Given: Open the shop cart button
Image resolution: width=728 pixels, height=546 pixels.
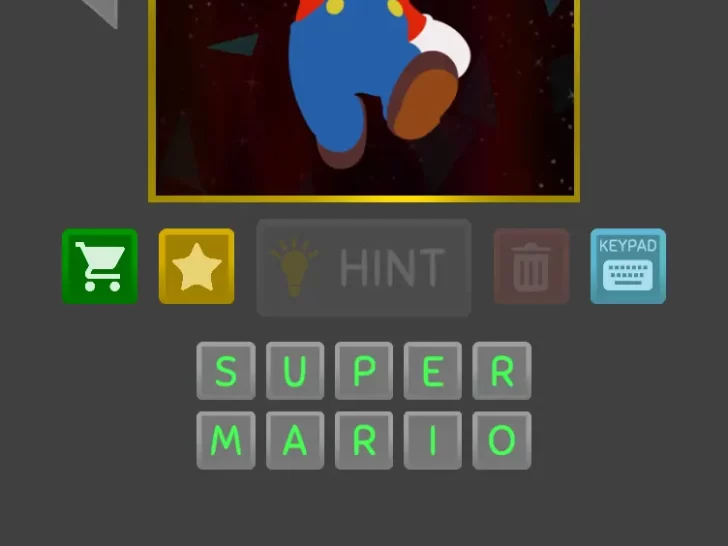Looking at the screenshot, I should click(x=100, y=266).
